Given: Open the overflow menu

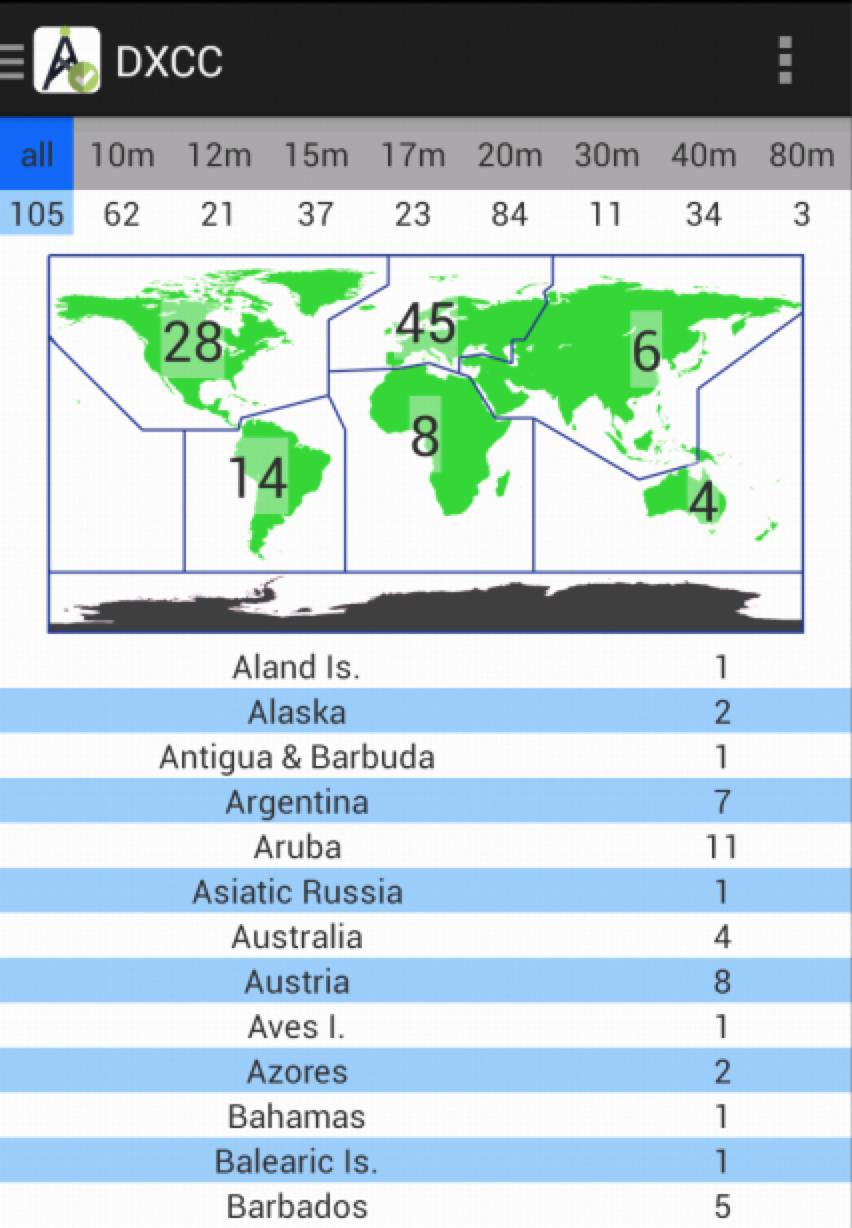Looking at the screenshot, I should [x=785, y=60].
